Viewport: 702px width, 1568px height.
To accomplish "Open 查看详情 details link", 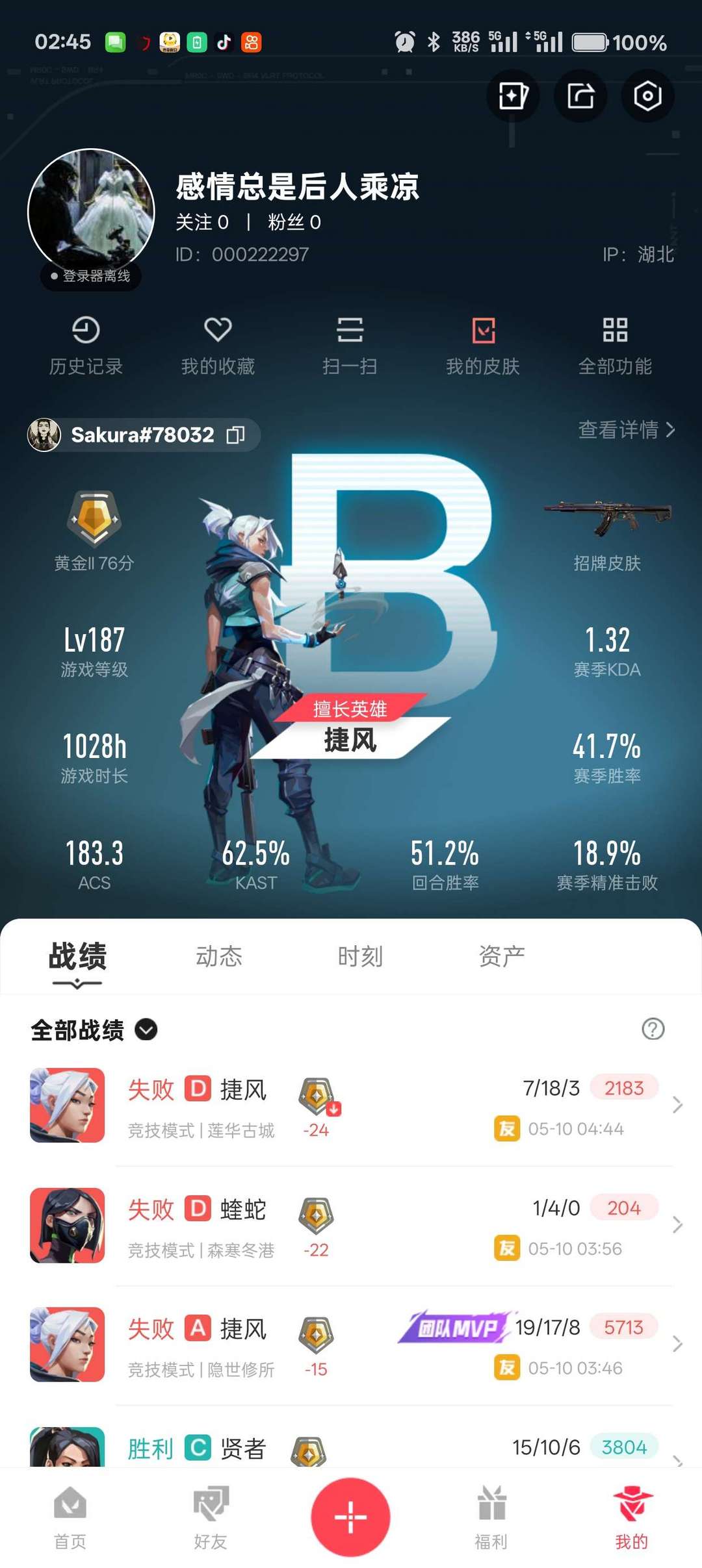I will [627, 429].
